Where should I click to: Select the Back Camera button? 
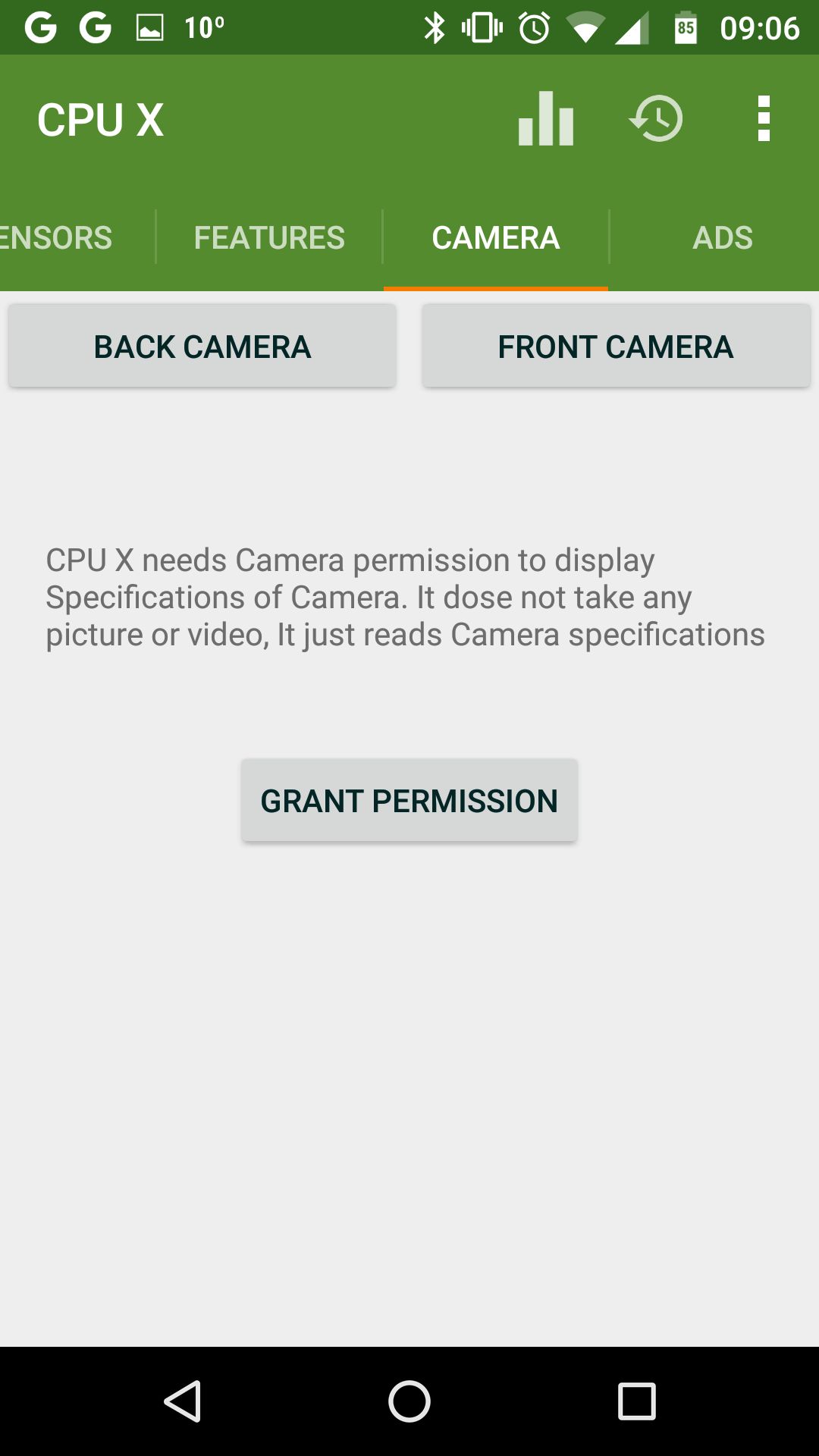[x=202, y=347]
